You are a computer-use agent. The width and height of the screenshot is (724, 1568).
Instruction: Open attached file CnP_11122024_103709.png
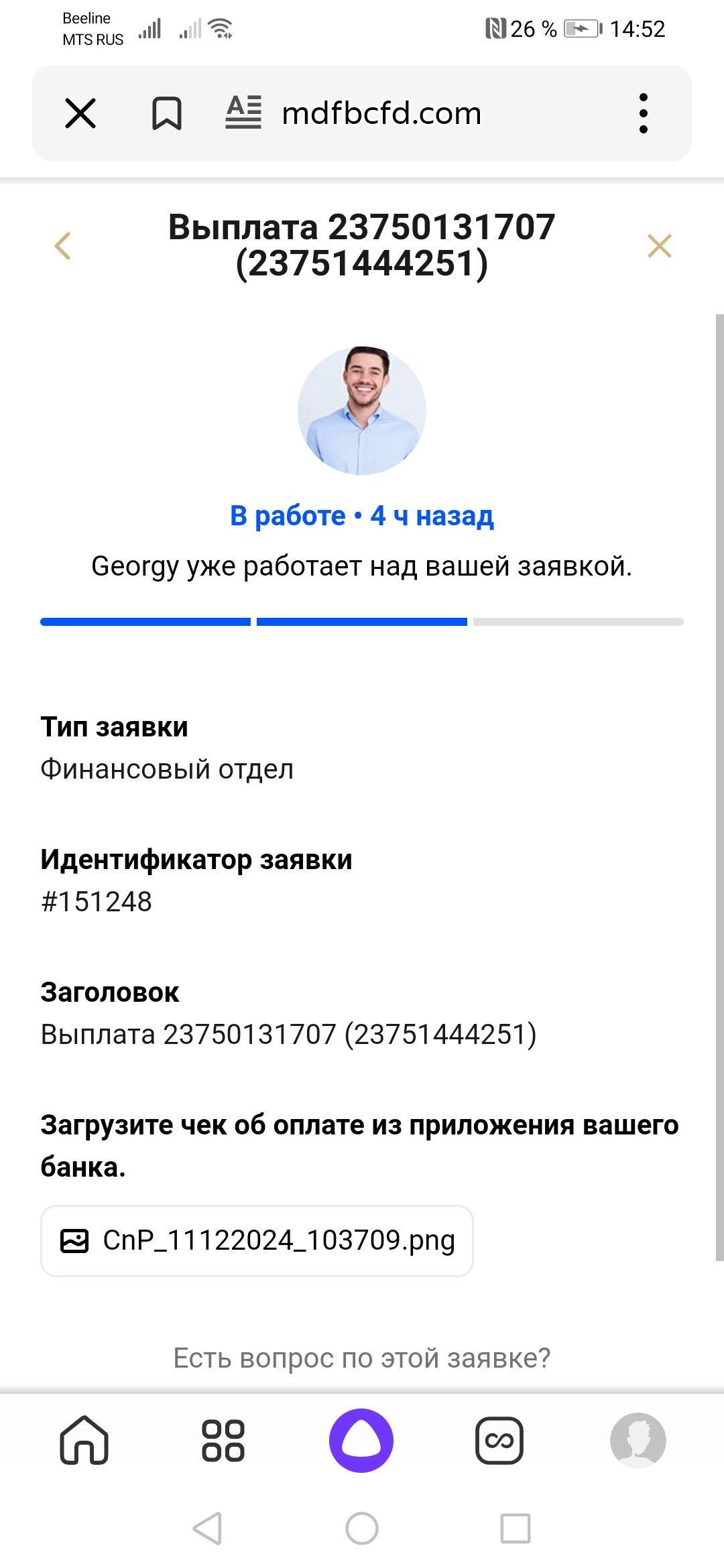point(257,1241)
